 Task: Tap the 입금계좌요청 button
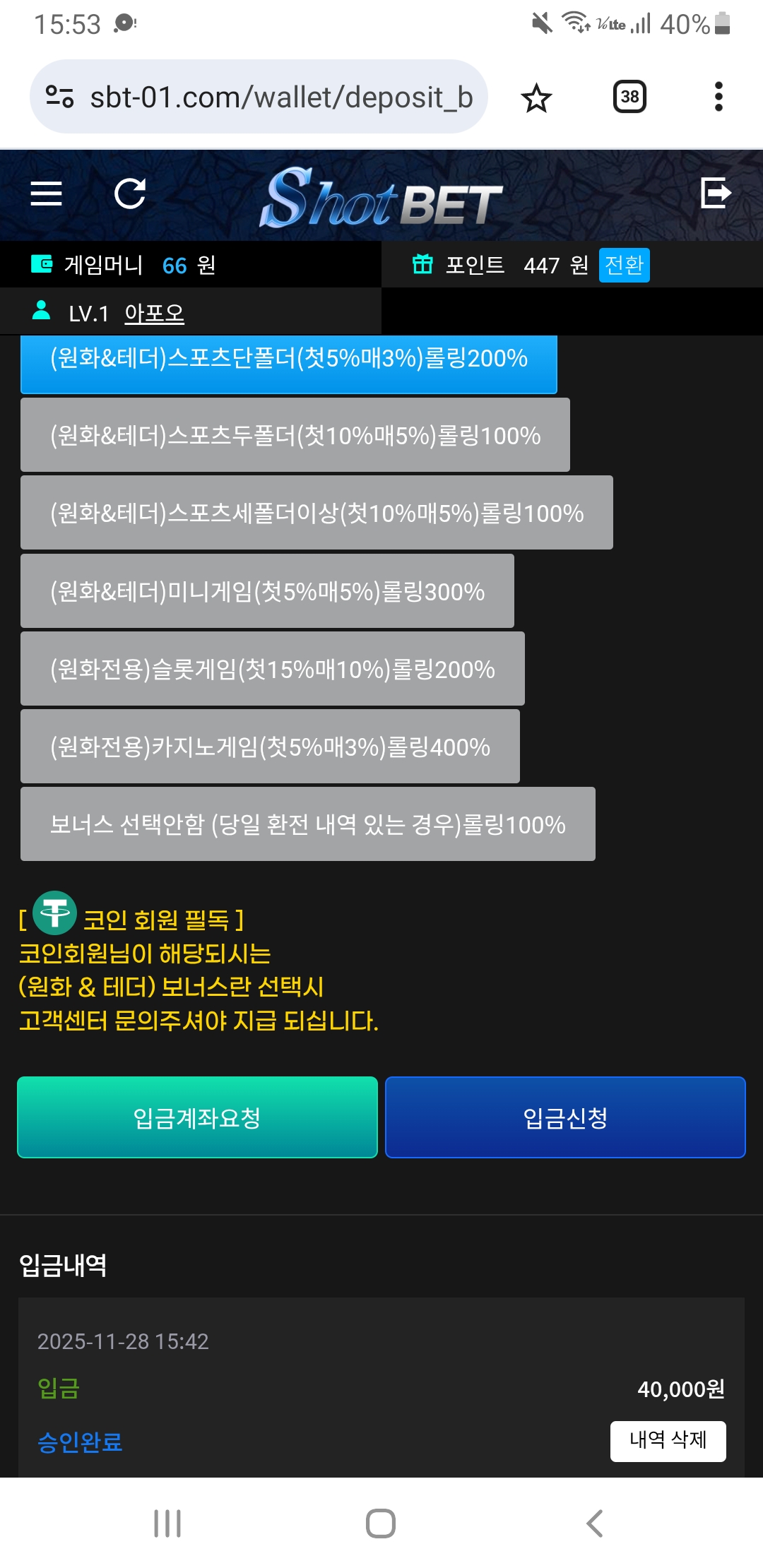tap(197, 1117)
